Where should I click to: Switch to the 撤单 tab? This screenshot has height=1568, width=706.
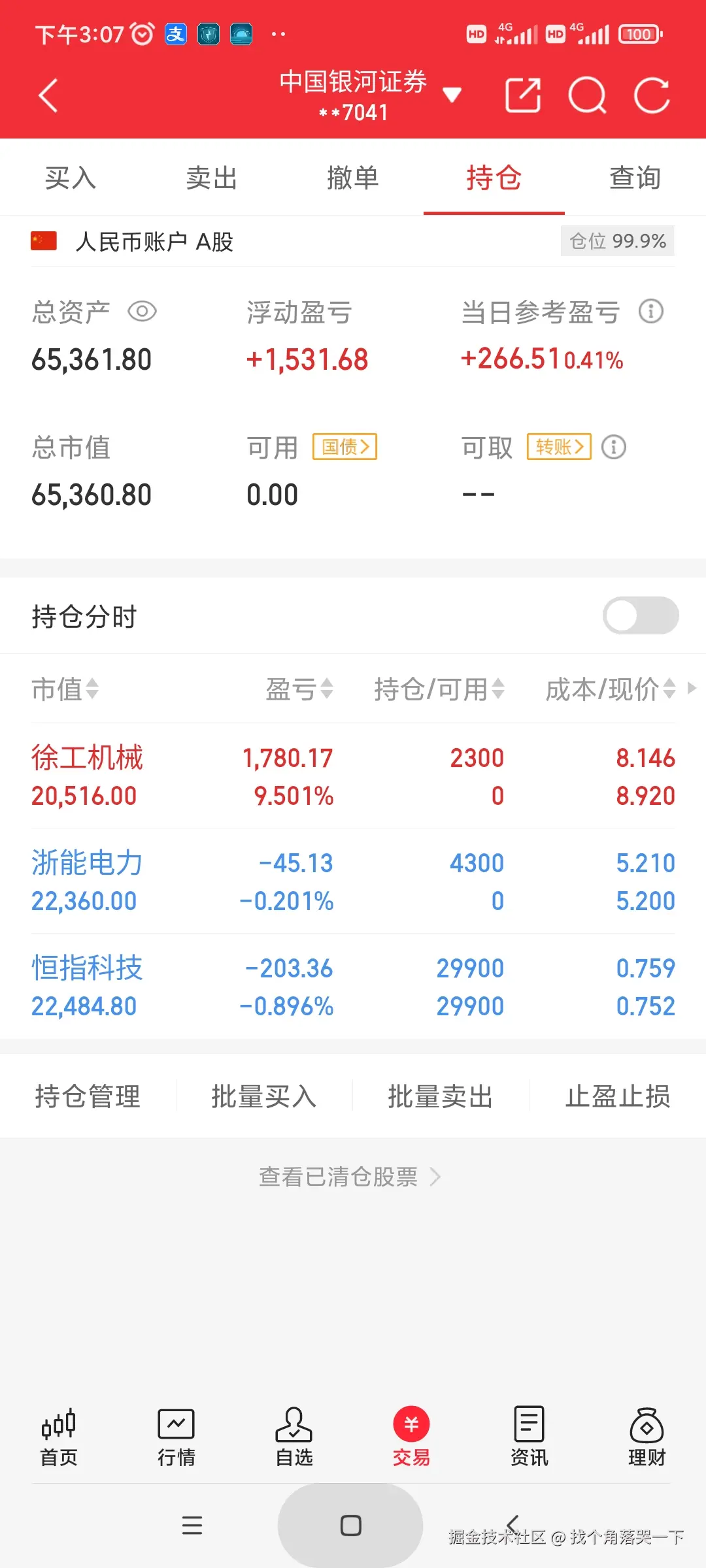(352, 177)
